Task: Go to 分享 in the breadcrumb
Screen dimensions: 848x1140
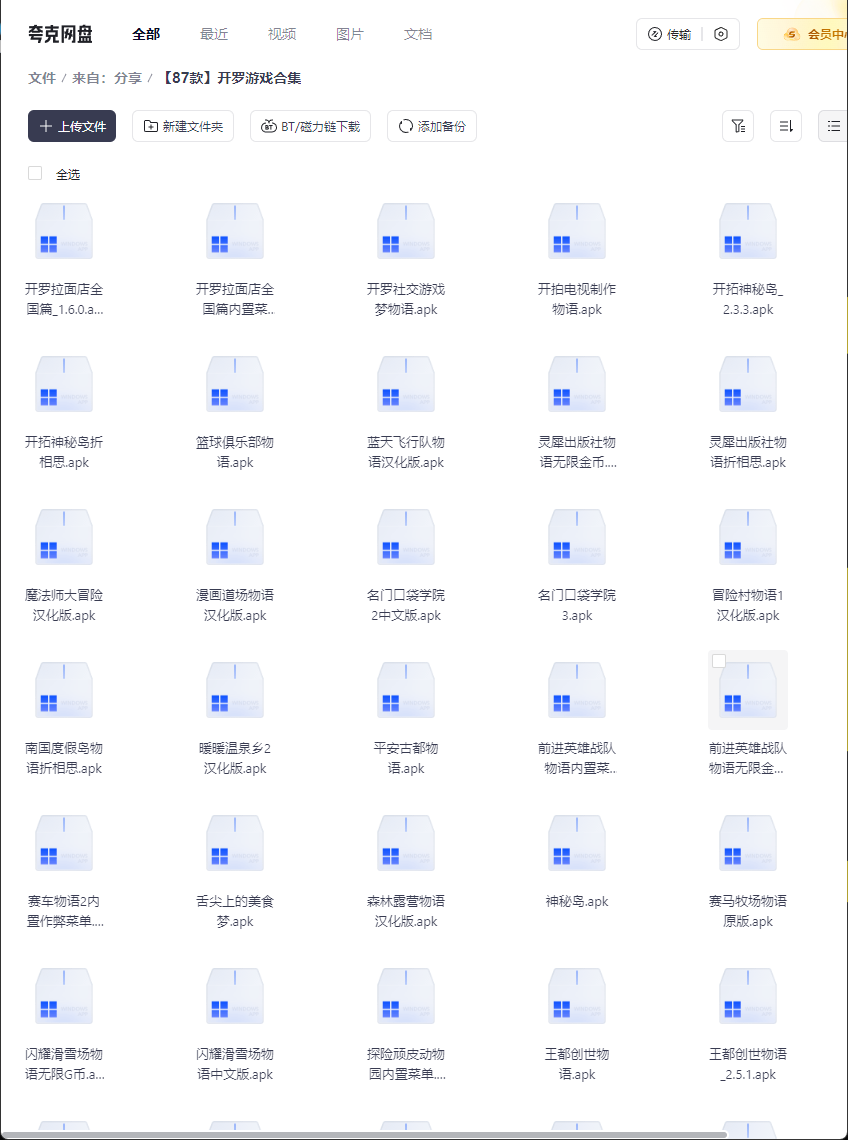Action: [x=127, y=77]
